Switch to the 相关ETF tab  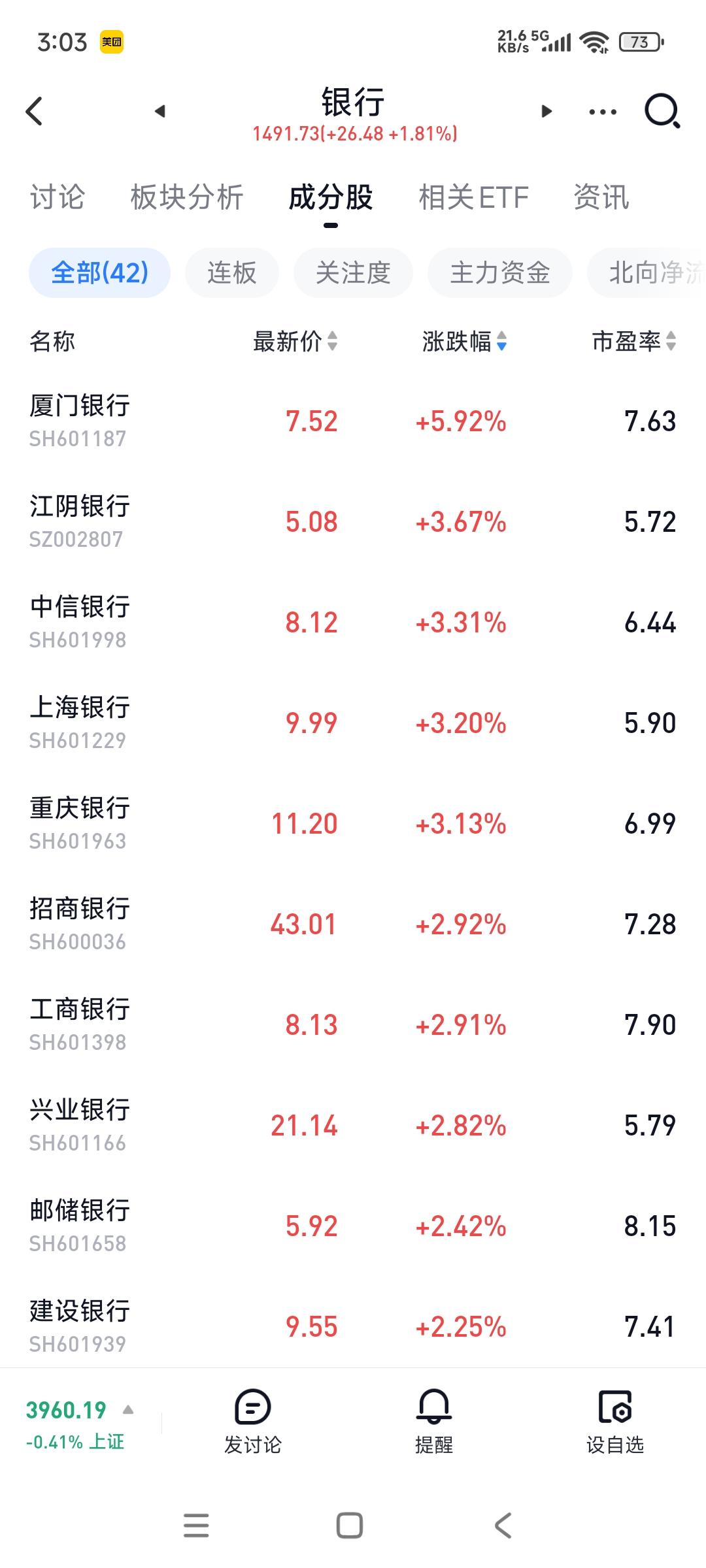click(473, 197)
